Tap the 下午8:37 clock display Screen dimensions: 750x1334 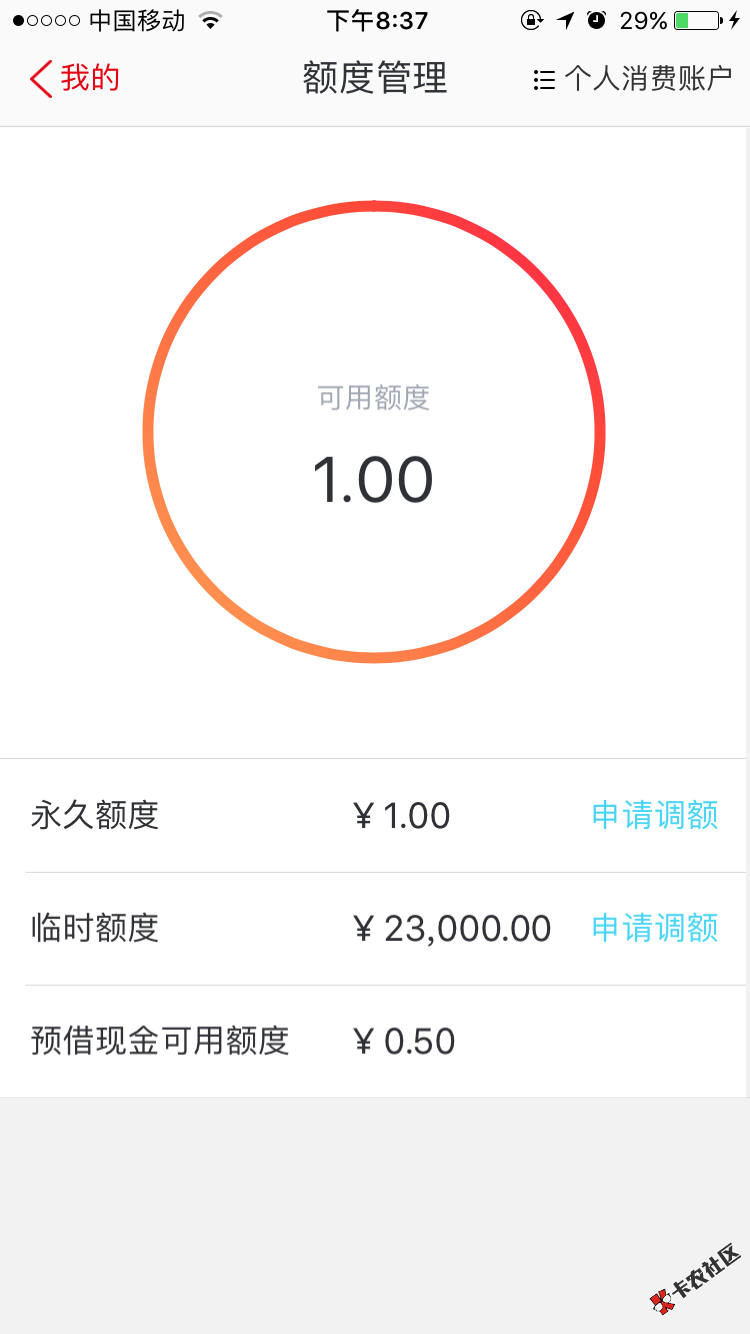click(374, 19)
